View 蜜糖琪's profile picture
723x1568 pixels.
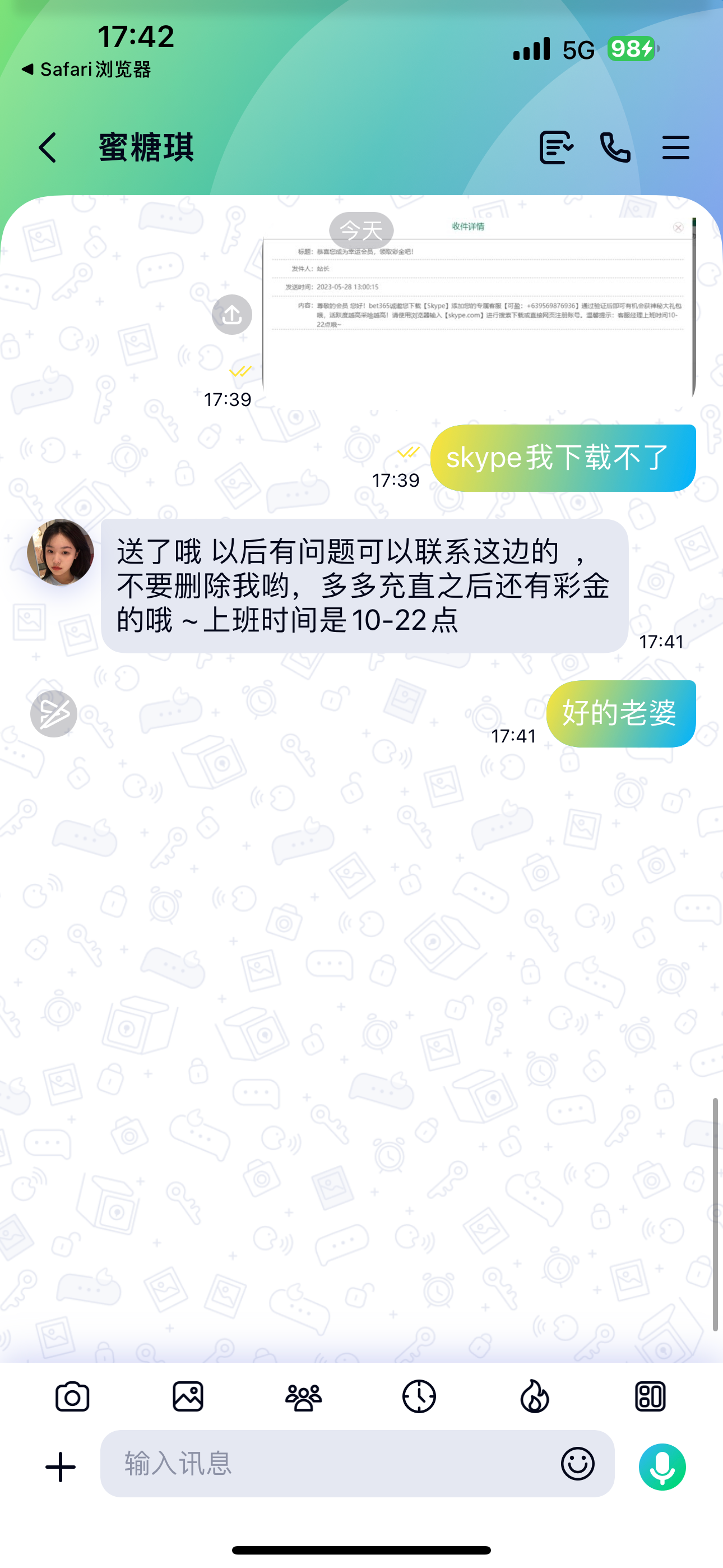(61, 552)
